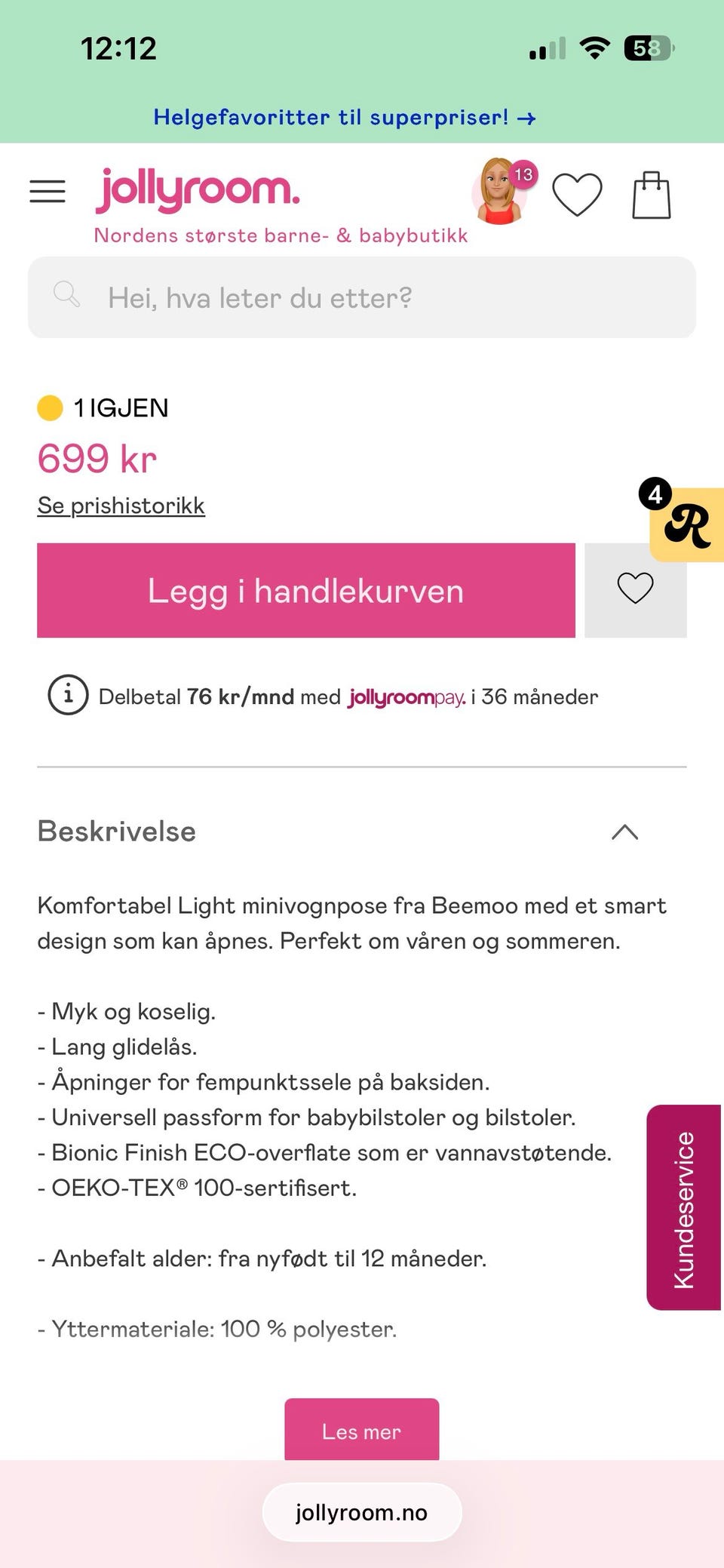Tap the jollyroom.no address pill
The height and width of the screenshot is (1568, 724).
362,1512
